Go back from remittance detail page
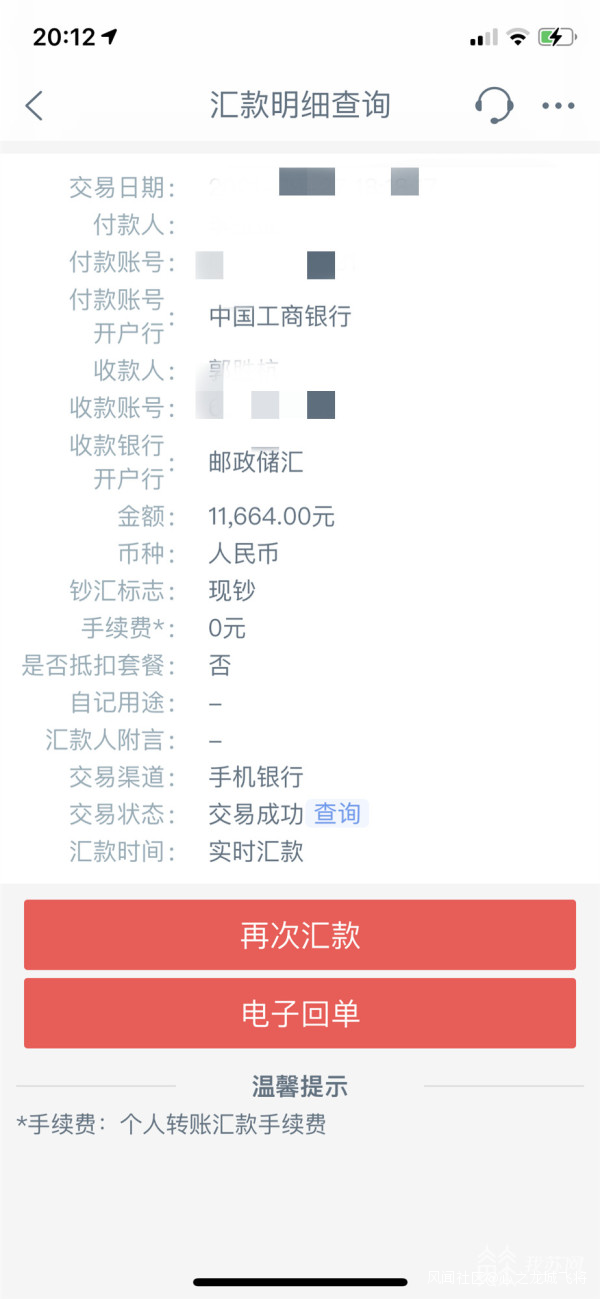Viewport: 600px width, 1299px height. pos(34,105)
